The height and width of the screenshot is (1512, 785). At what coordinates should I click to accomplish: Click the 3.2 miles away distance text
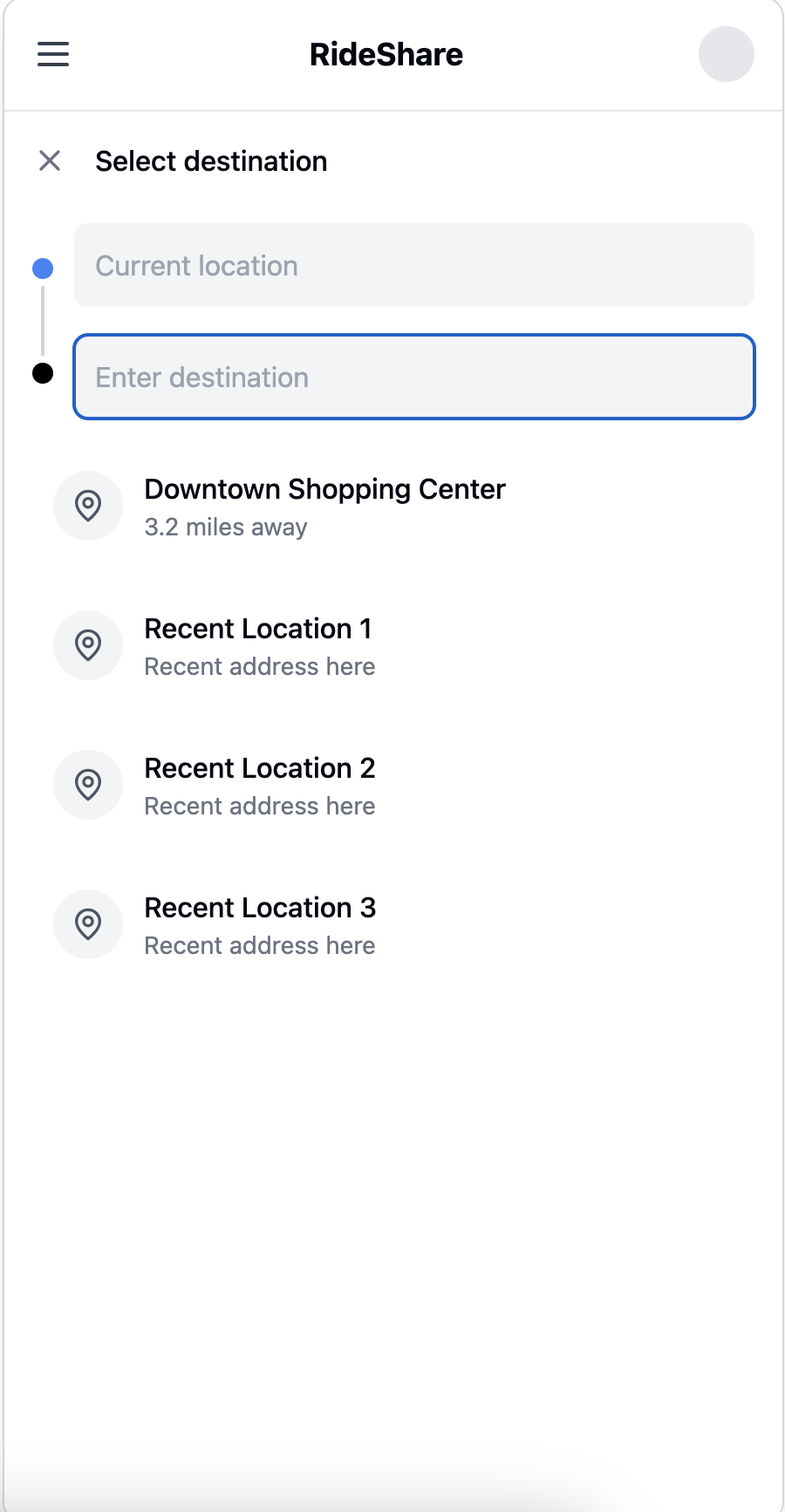pyautogui.click(x=226, y=527)
